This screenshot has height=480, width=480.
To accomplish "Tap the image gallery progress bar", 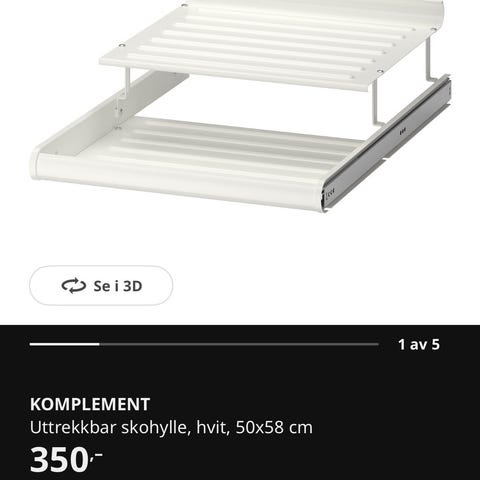I will coord(204,344).
